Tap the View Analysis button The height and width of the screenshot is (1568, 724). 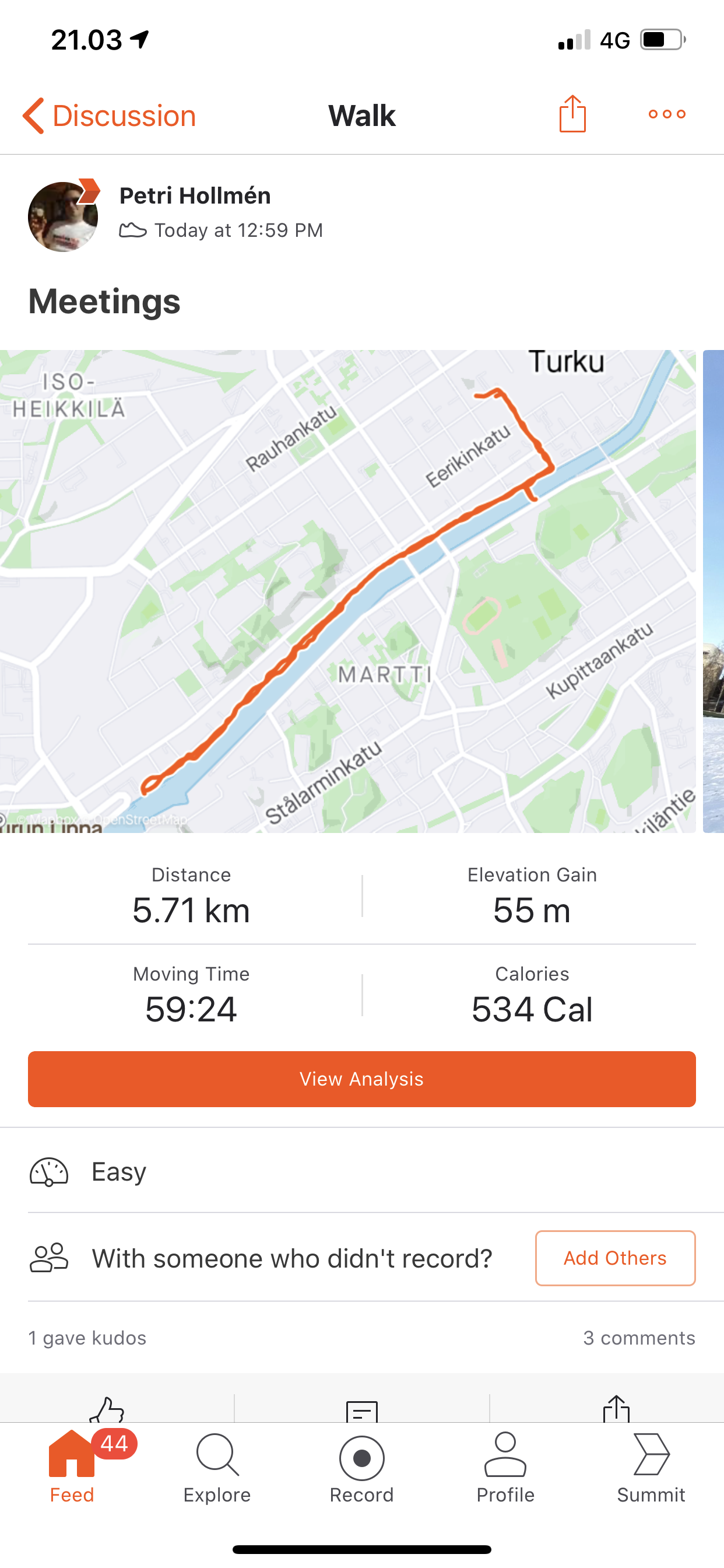coord(362,1079)
